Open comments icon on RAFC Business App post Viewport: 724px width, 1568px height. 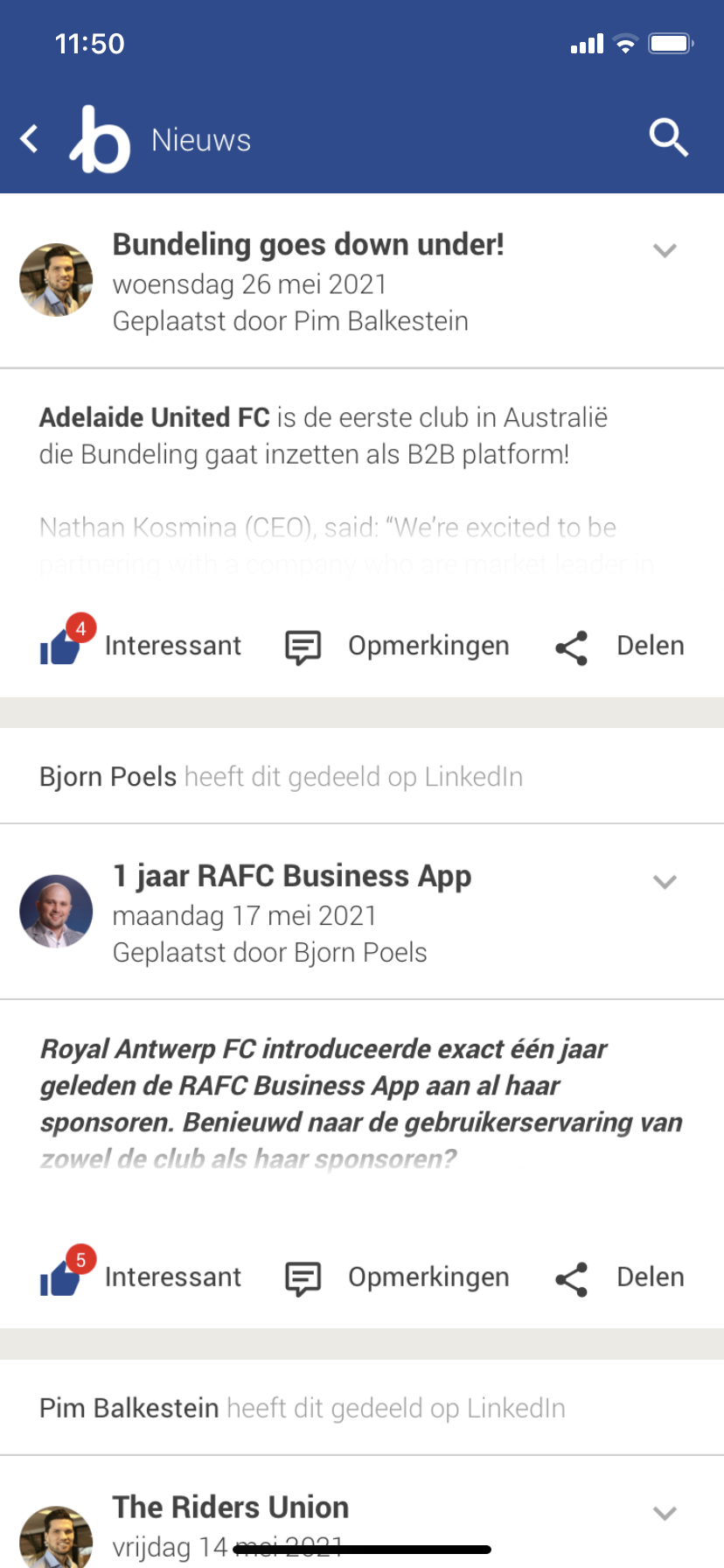click(302, 1278)
